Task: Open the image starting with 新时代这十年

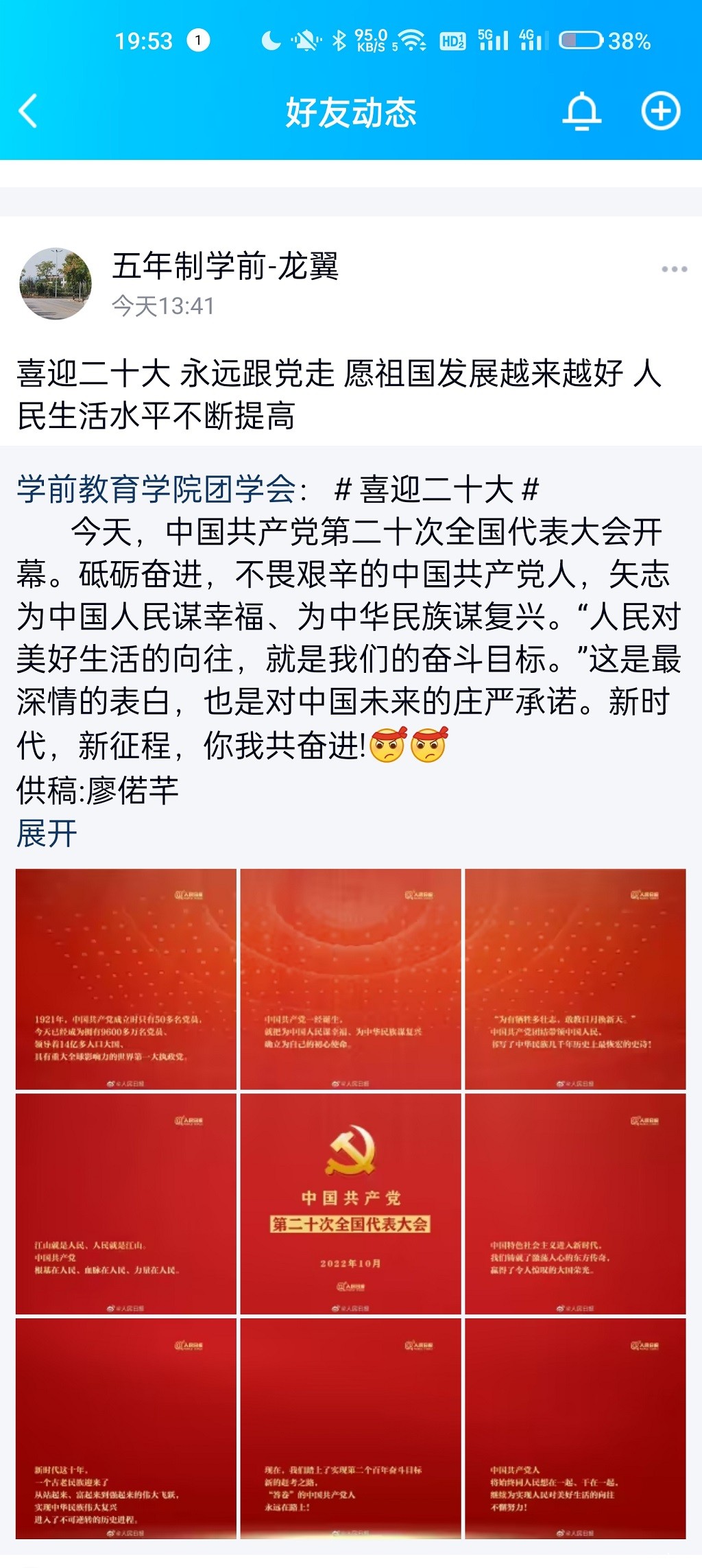Action: [x=126, y=1428]
